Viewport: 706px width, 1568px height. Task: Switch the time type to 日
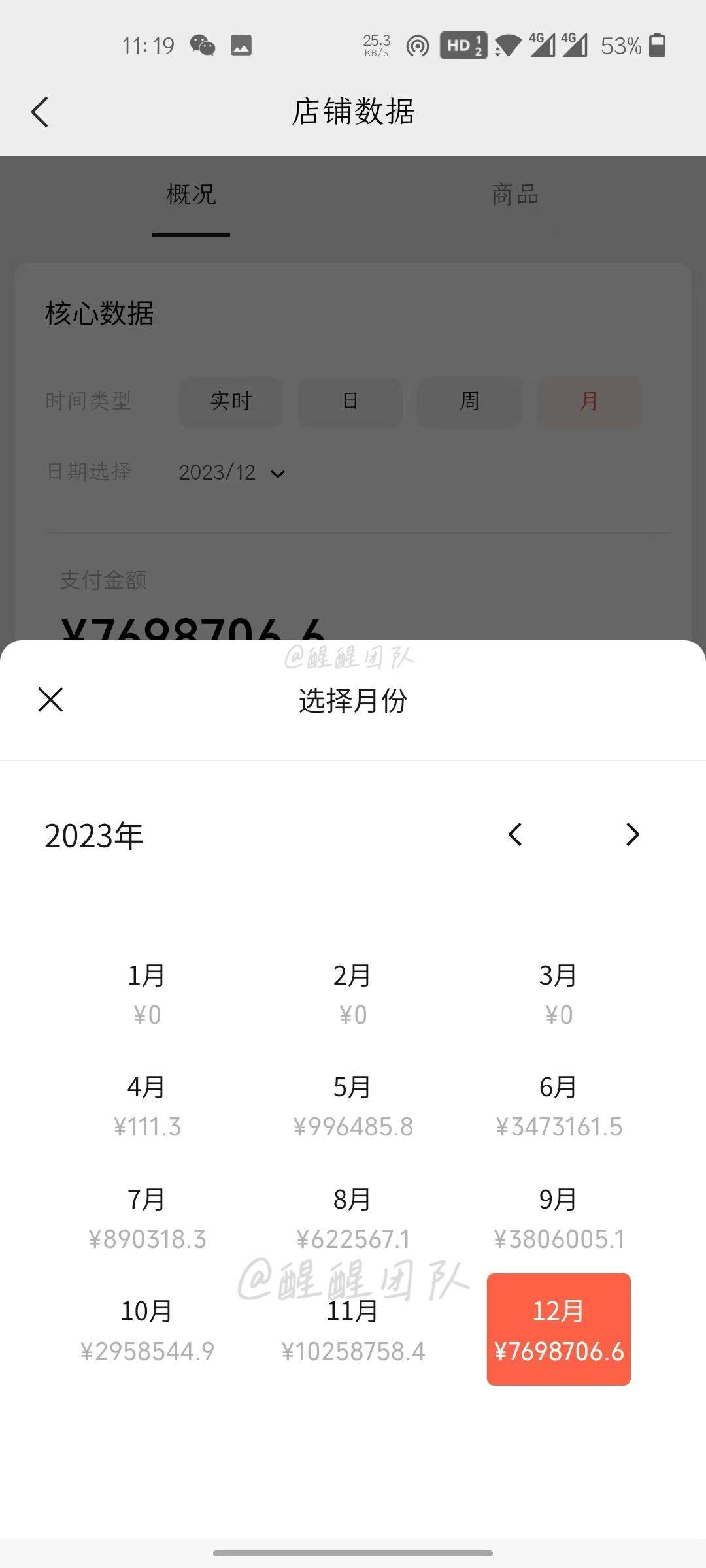coord(350,402)
